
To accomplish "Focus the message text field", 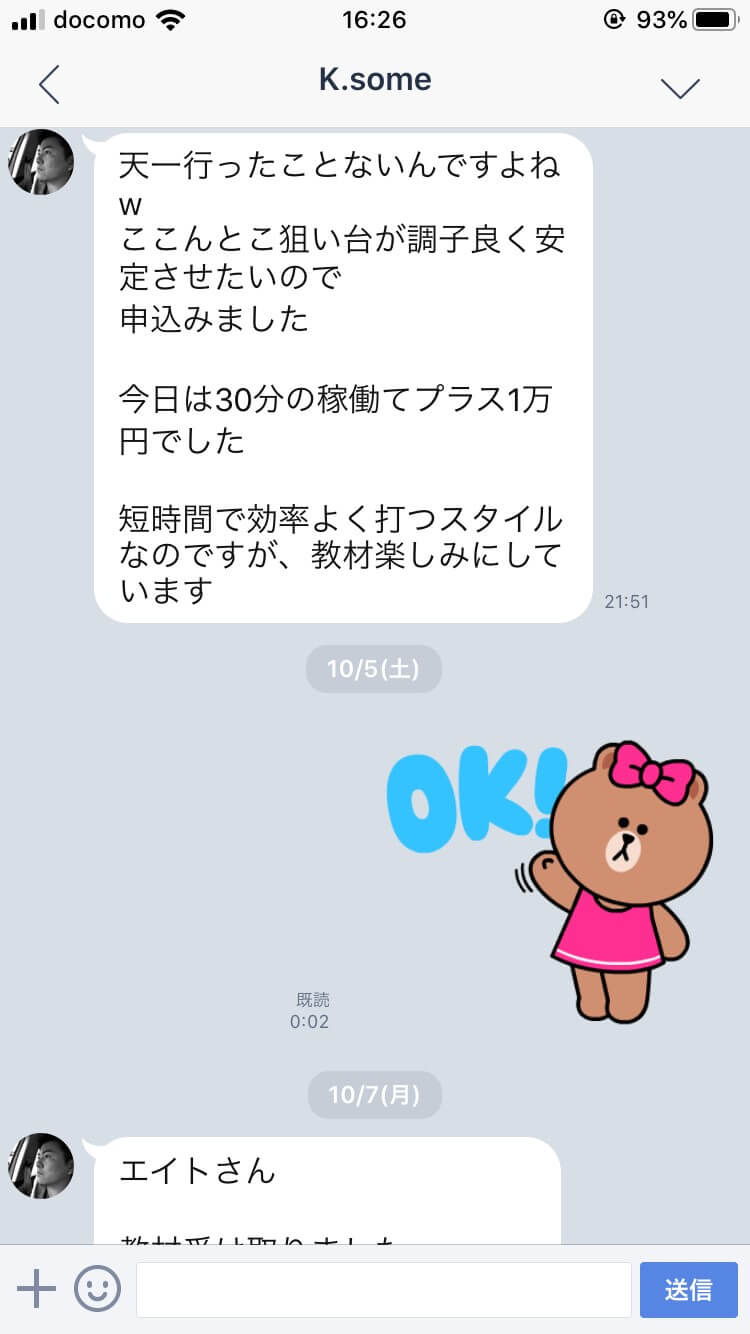I will click(x=383, y=1289).
